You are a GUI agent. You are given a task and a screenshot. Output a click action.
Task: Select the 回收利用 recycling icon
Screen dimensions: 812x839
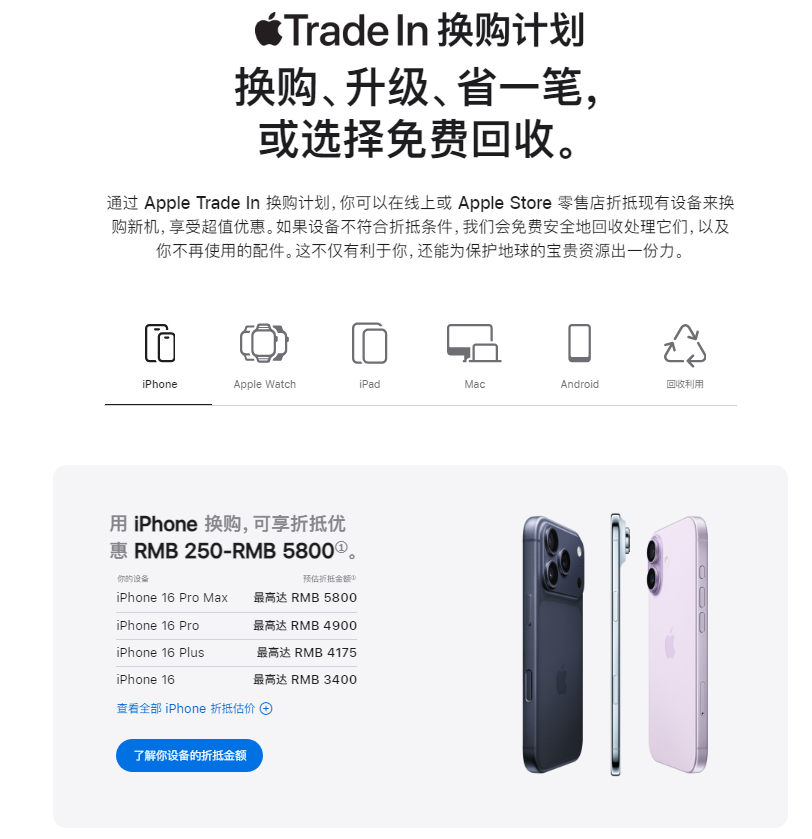tap(686, 344)
